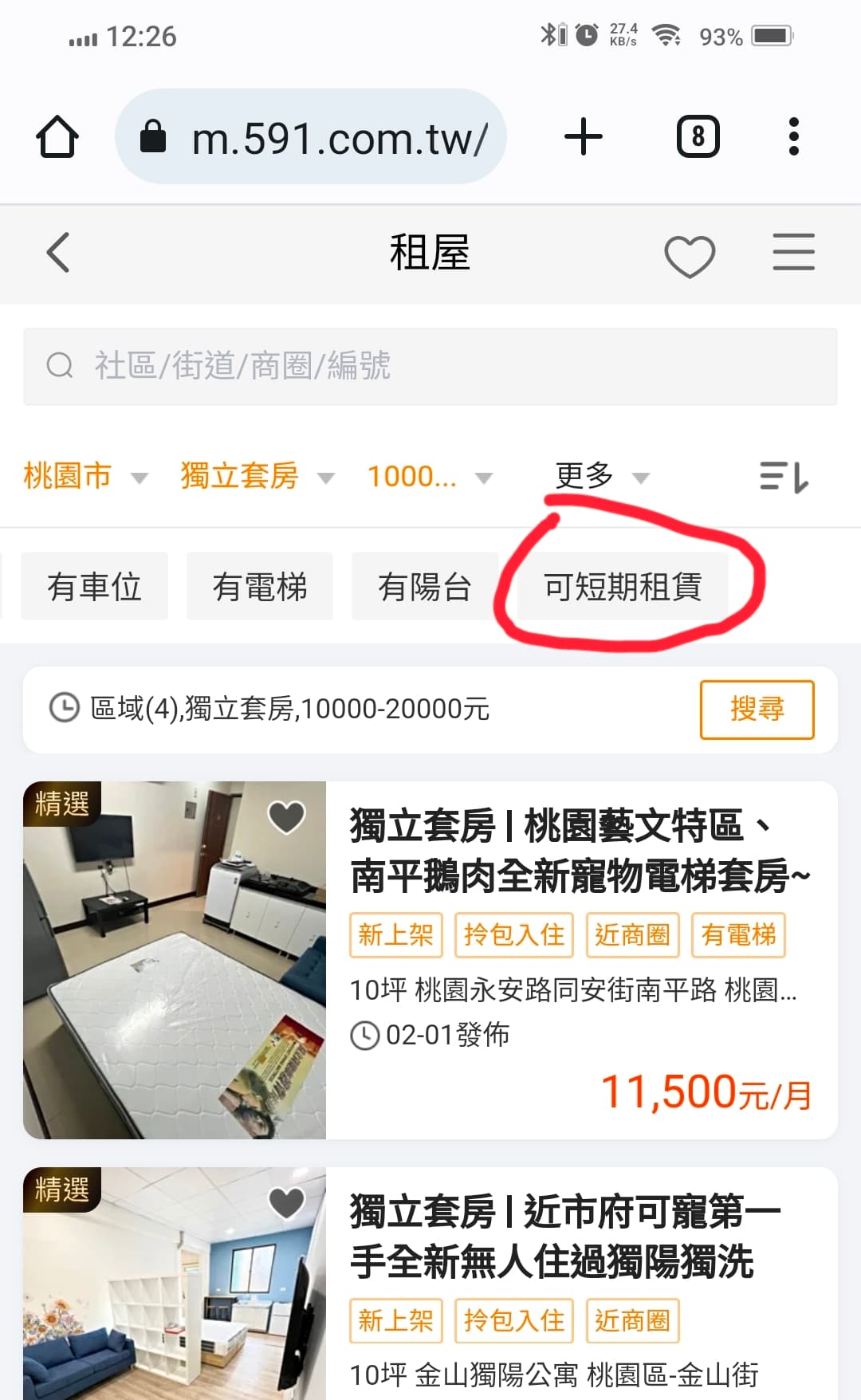The image size is (861, 1400).
Task: Select the 有電梯 filter chip
Action: point(260,587)
